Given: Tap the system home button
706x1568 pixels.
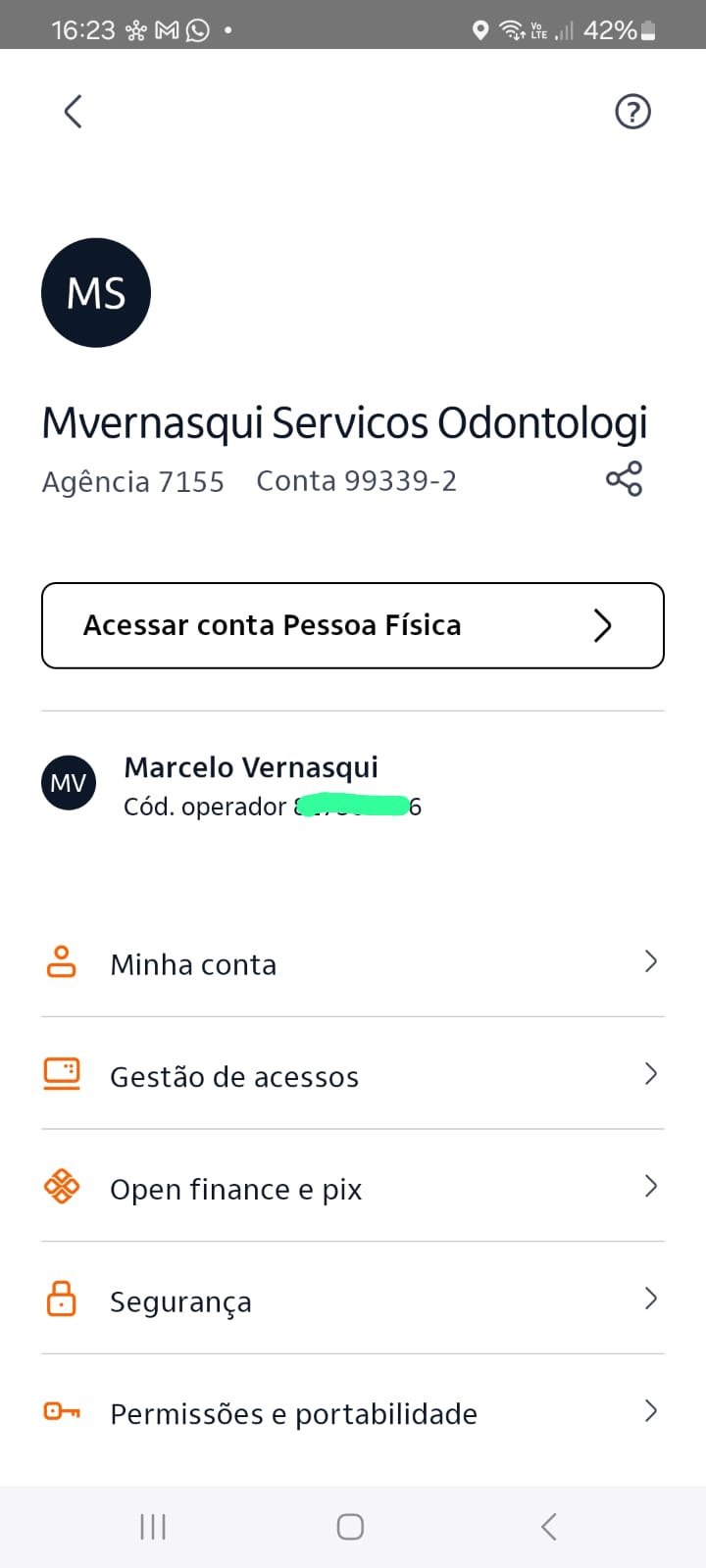Looking at the screenshot, I should [350, 1527].
